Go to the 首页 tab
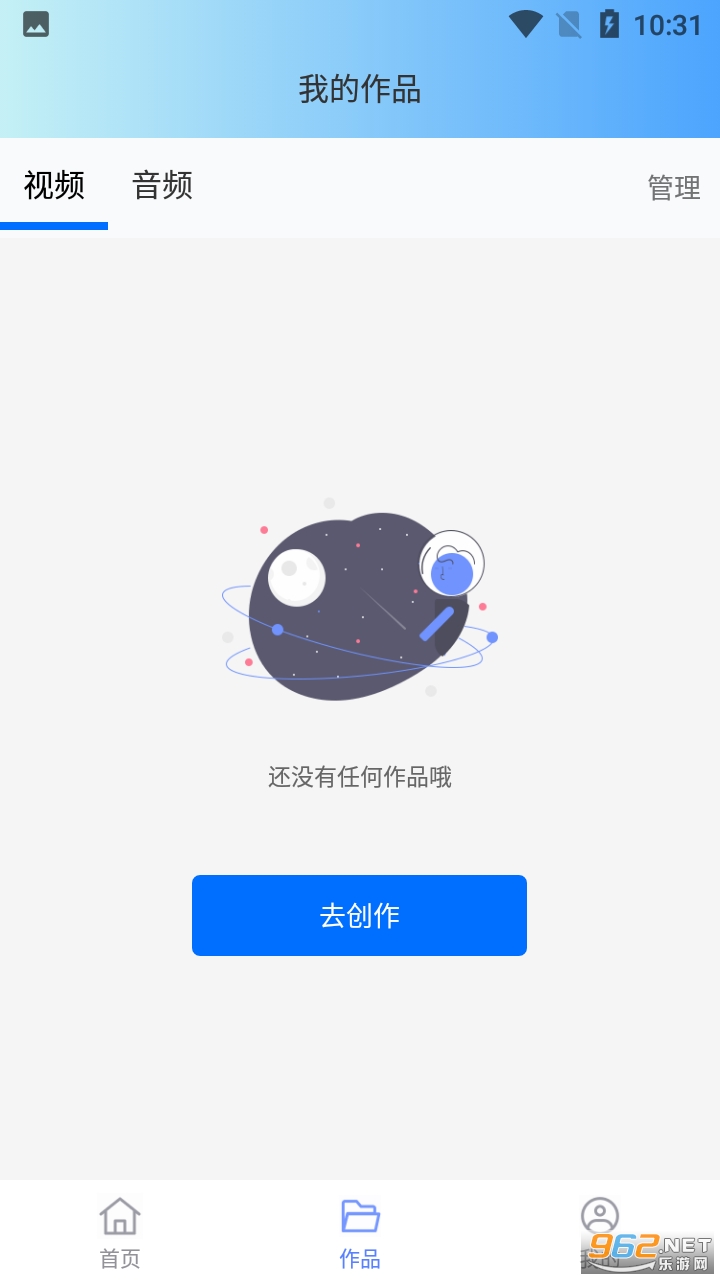This screenshot has width=720, height=1280. 120,1231
